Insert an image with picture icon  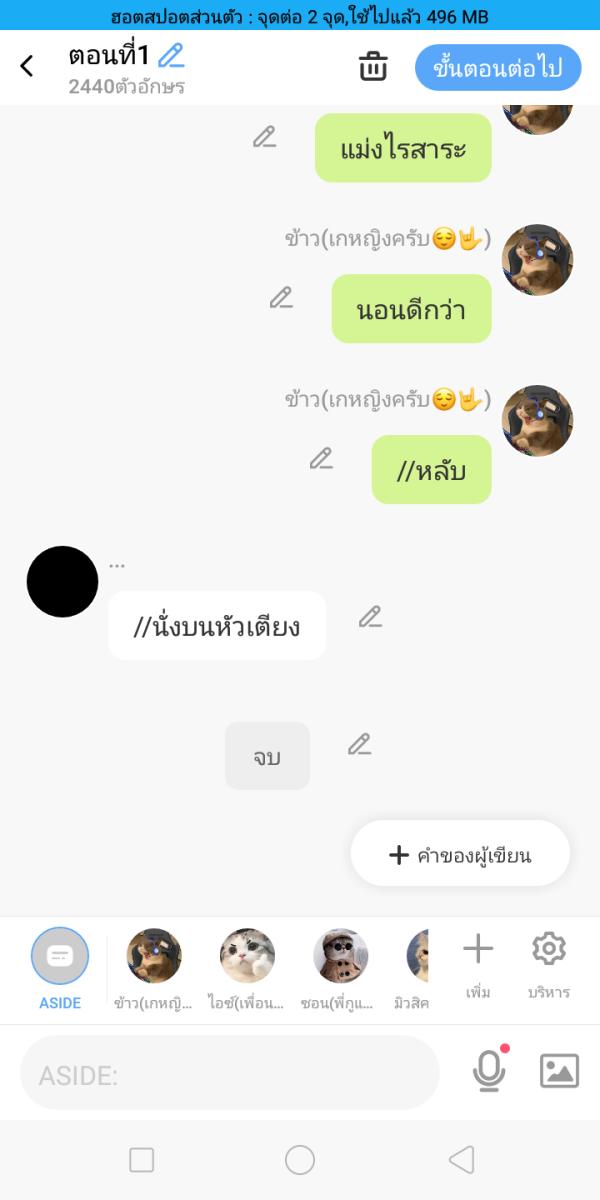(x=559, y=1071)
